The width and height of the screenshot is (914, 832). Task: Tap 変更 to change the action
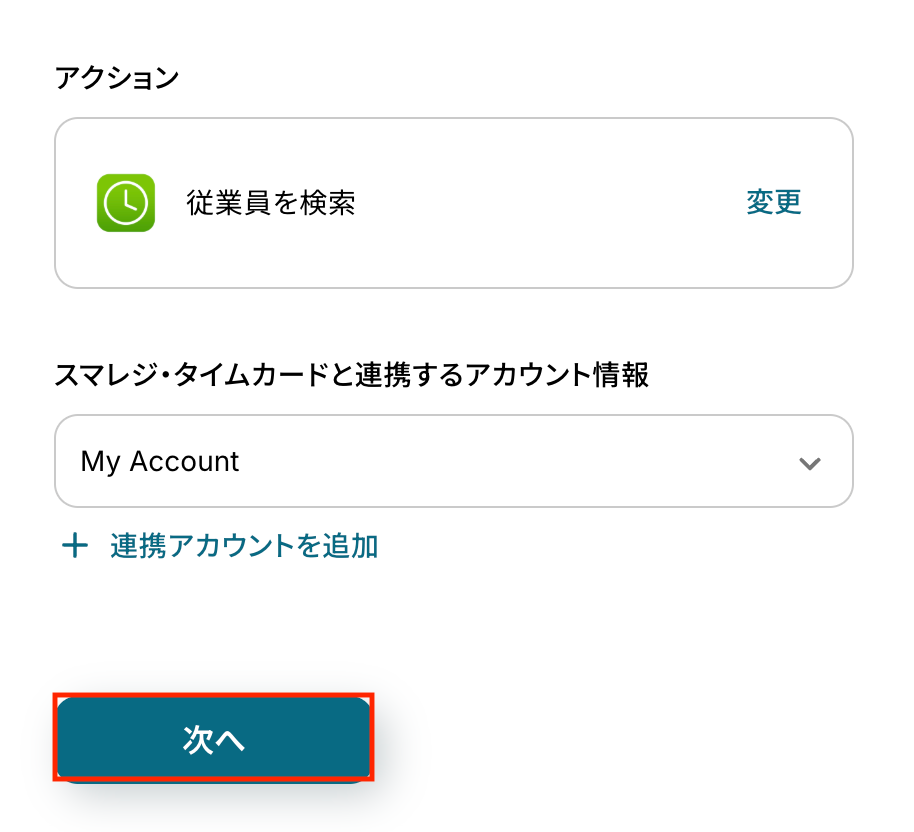pos(773,202)
